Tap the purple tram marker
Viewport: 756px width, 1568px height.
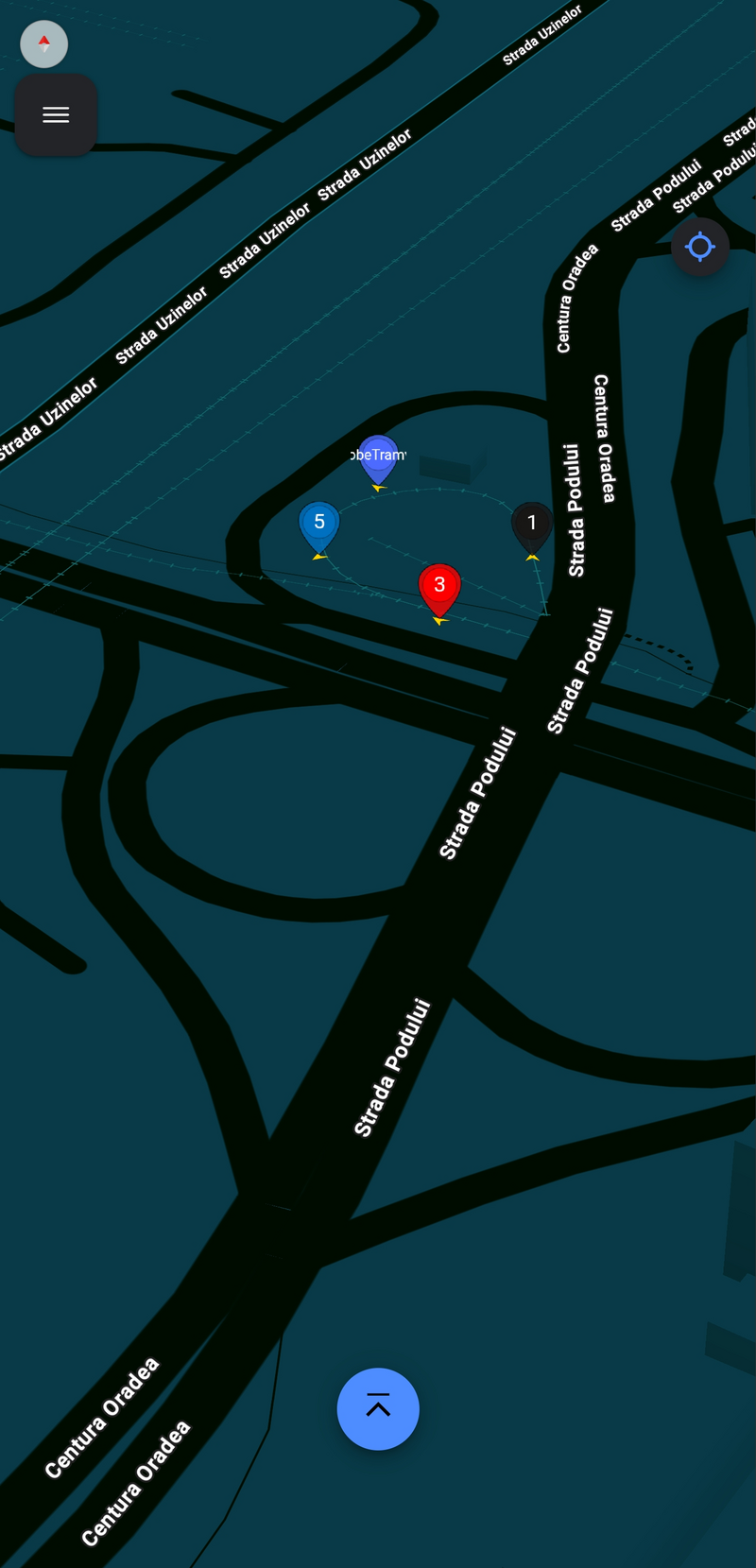[378, 457]
